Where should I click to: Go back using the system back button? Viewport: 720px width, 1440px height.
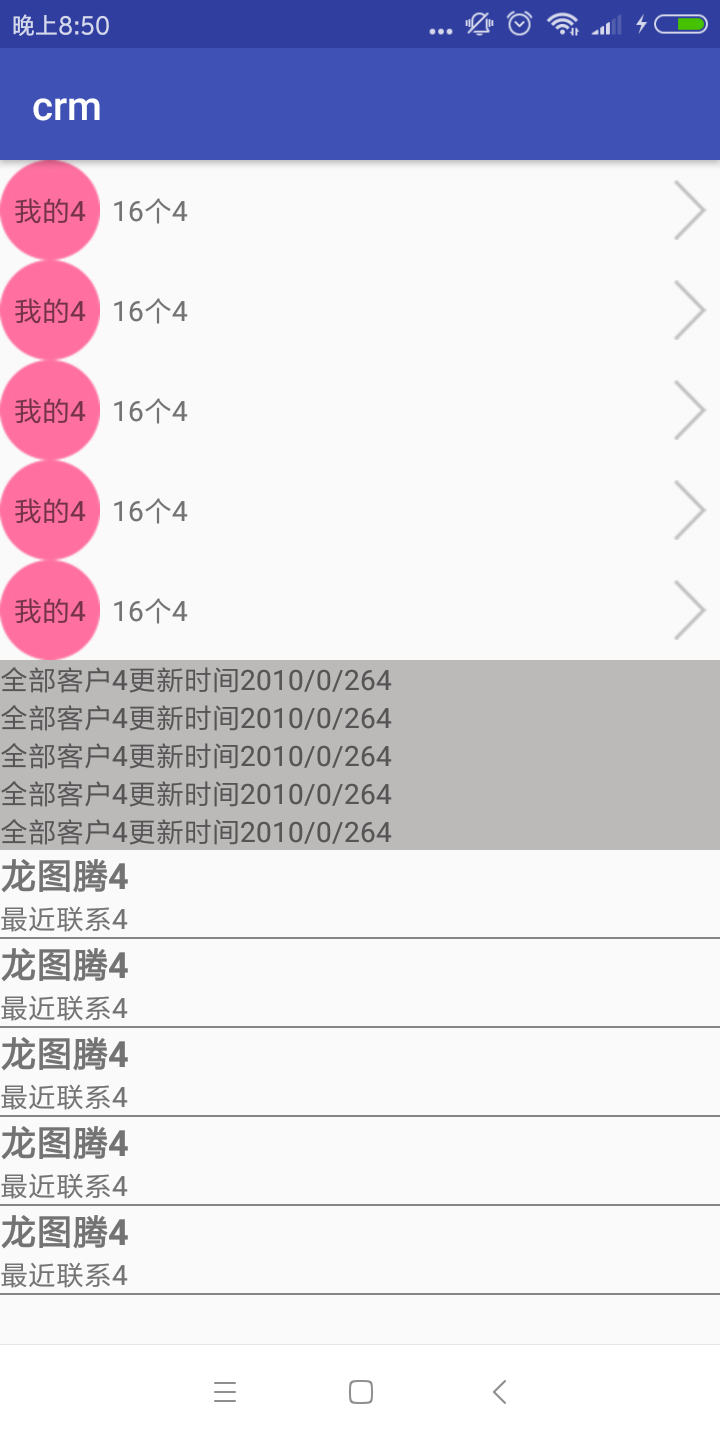(500, 1392)
